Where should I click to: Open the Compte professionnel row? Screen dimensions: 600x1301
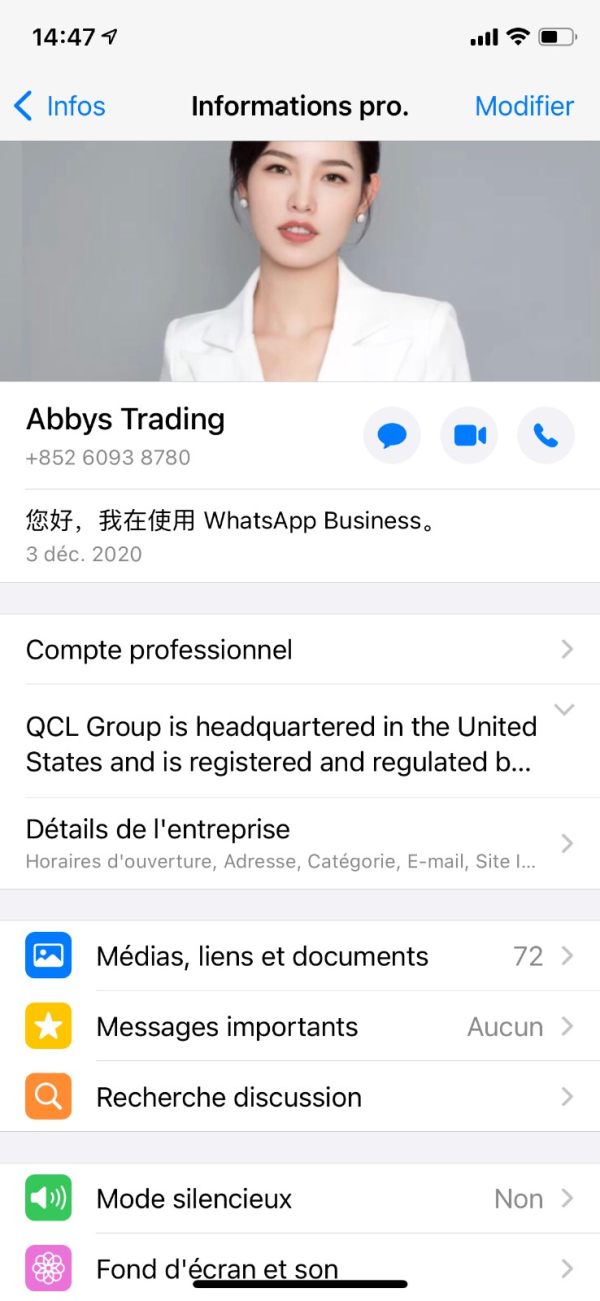pos(300,650)
